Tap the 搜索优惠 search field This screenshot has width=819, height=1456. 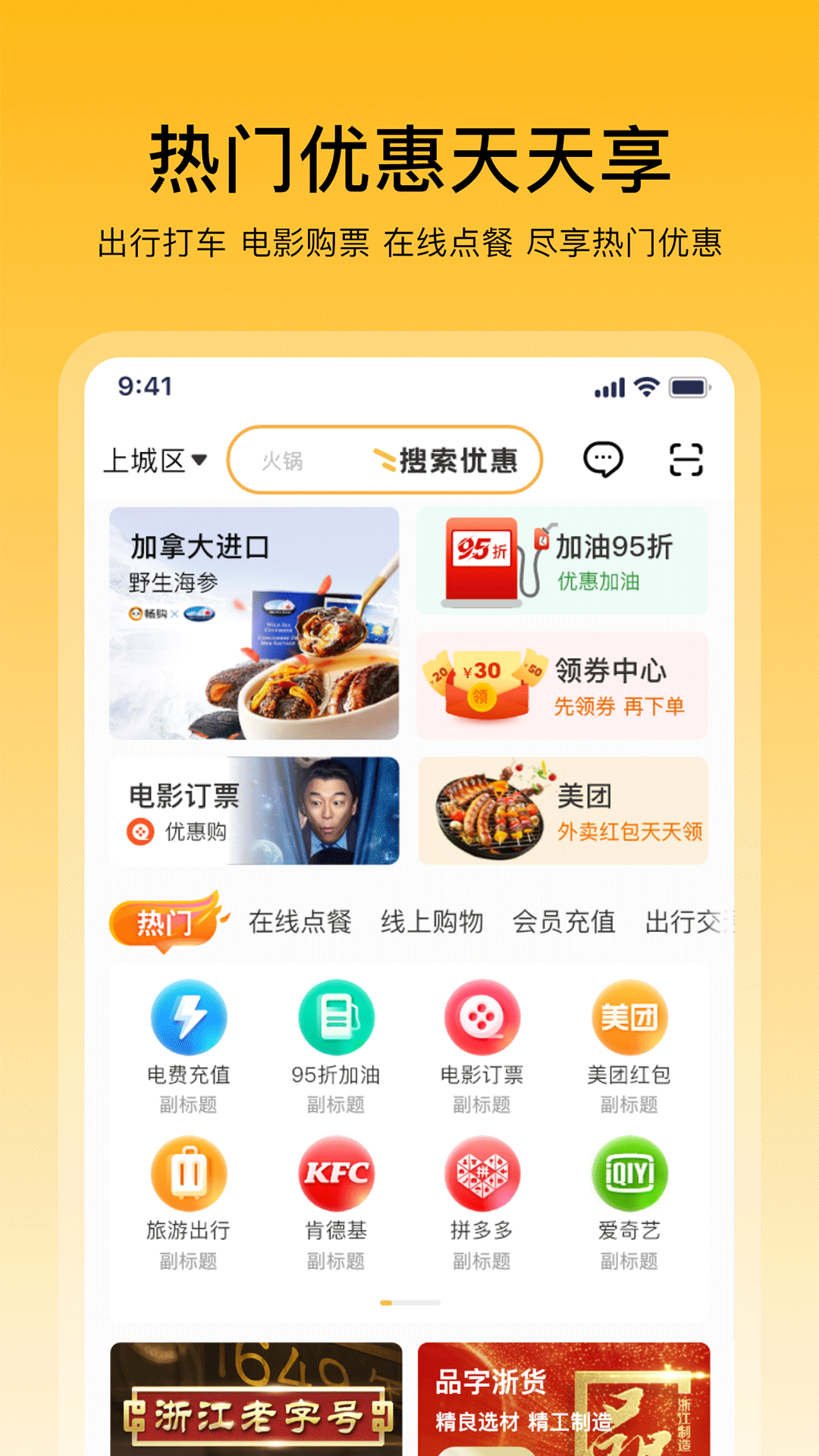[x=385, y=459]
